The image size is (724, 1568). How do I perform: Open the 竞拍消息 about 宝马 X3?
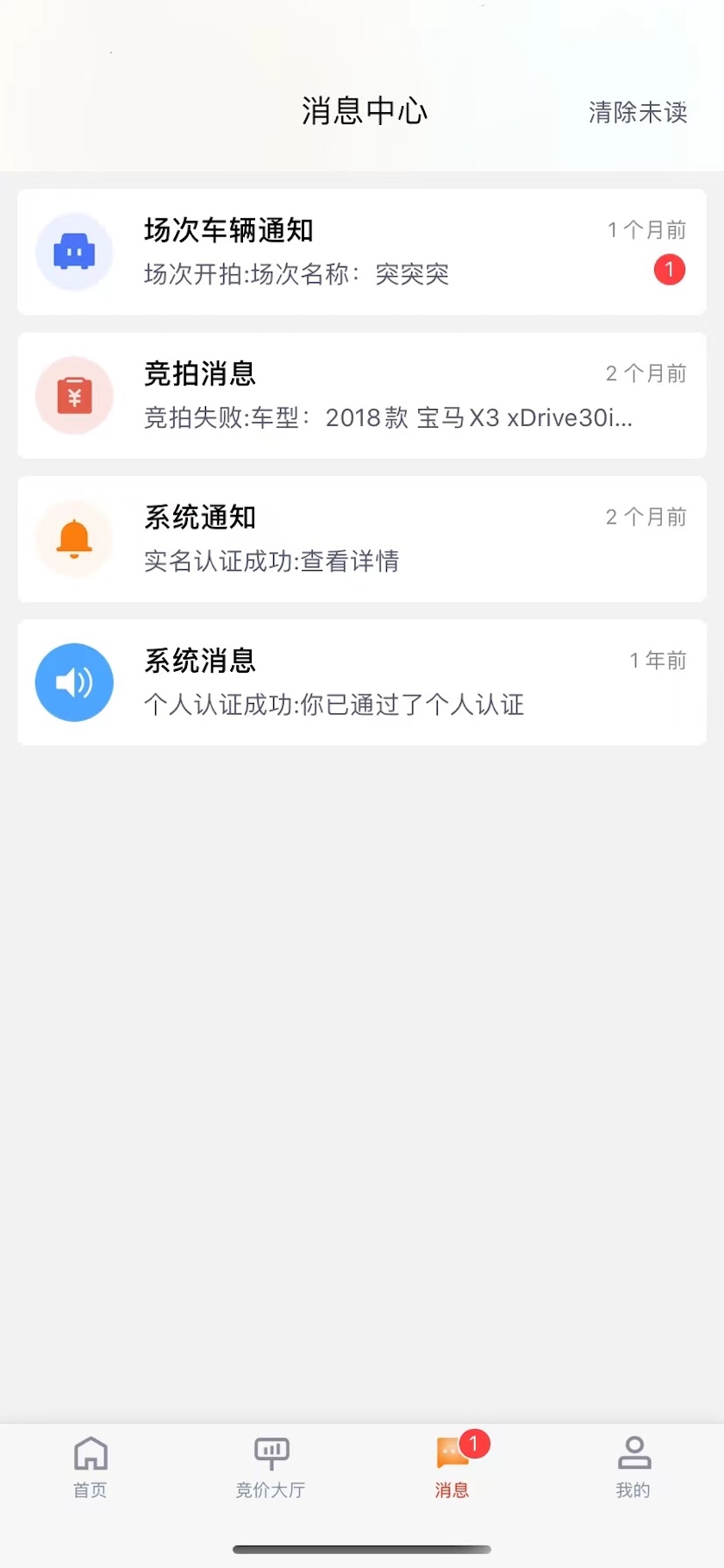pyautogui.click(x=362, y=395)
